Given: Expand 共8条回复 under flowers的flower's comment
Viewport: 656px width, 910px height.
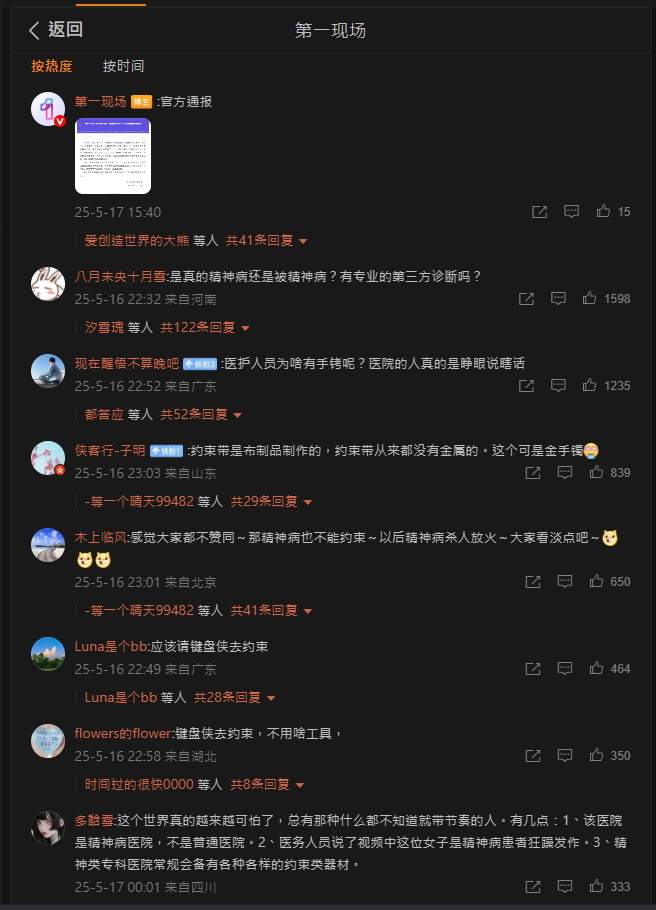Looking at the screenshot, I should (267, 784).
